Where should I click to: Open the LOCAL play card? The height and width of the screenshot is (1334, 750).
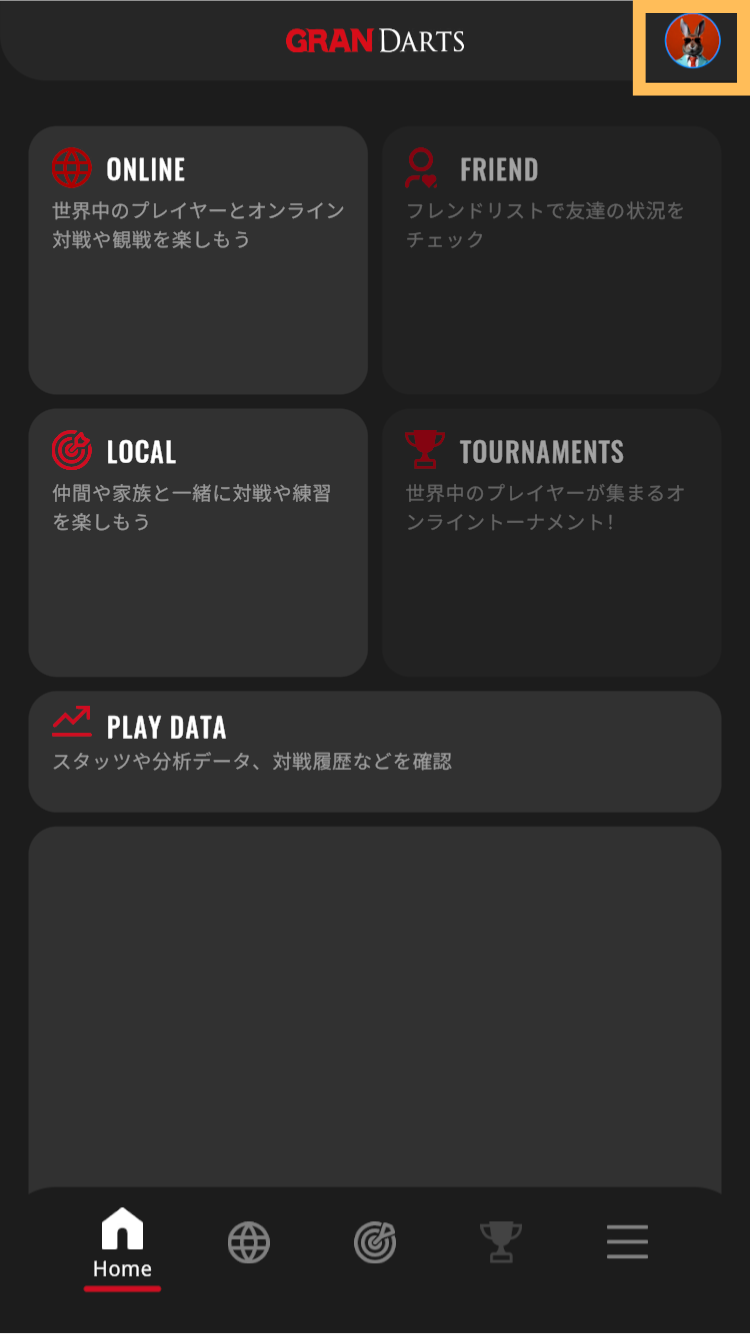pyautogui.click(x=198, y=542)
